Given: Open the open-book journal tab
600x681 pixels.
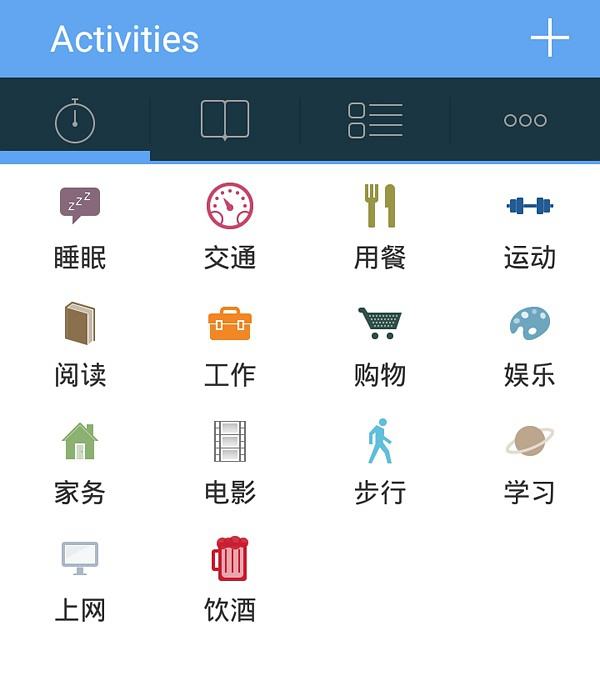Looking at the screenshot, I should (225, 120).
